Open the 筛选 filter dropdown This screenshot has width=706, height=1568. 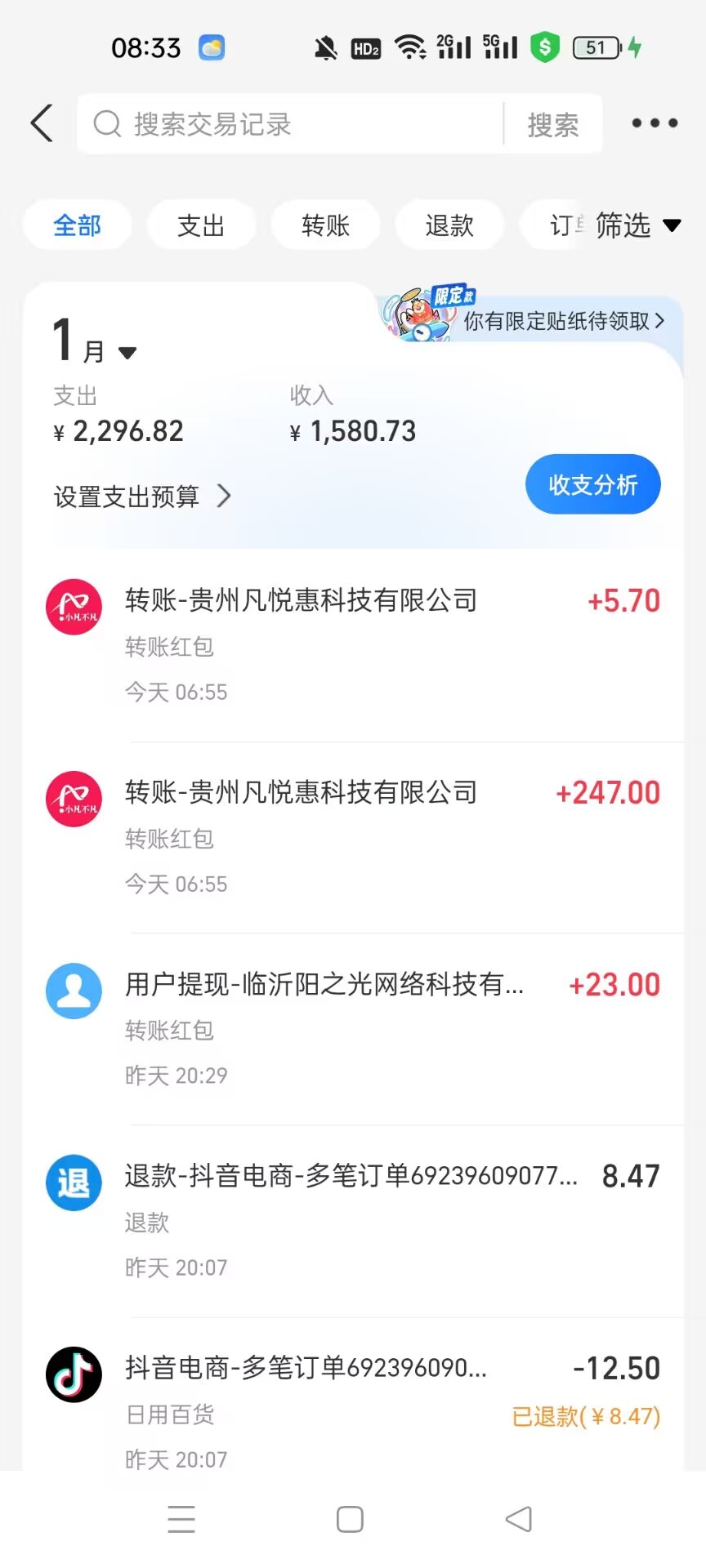point(641,226)
